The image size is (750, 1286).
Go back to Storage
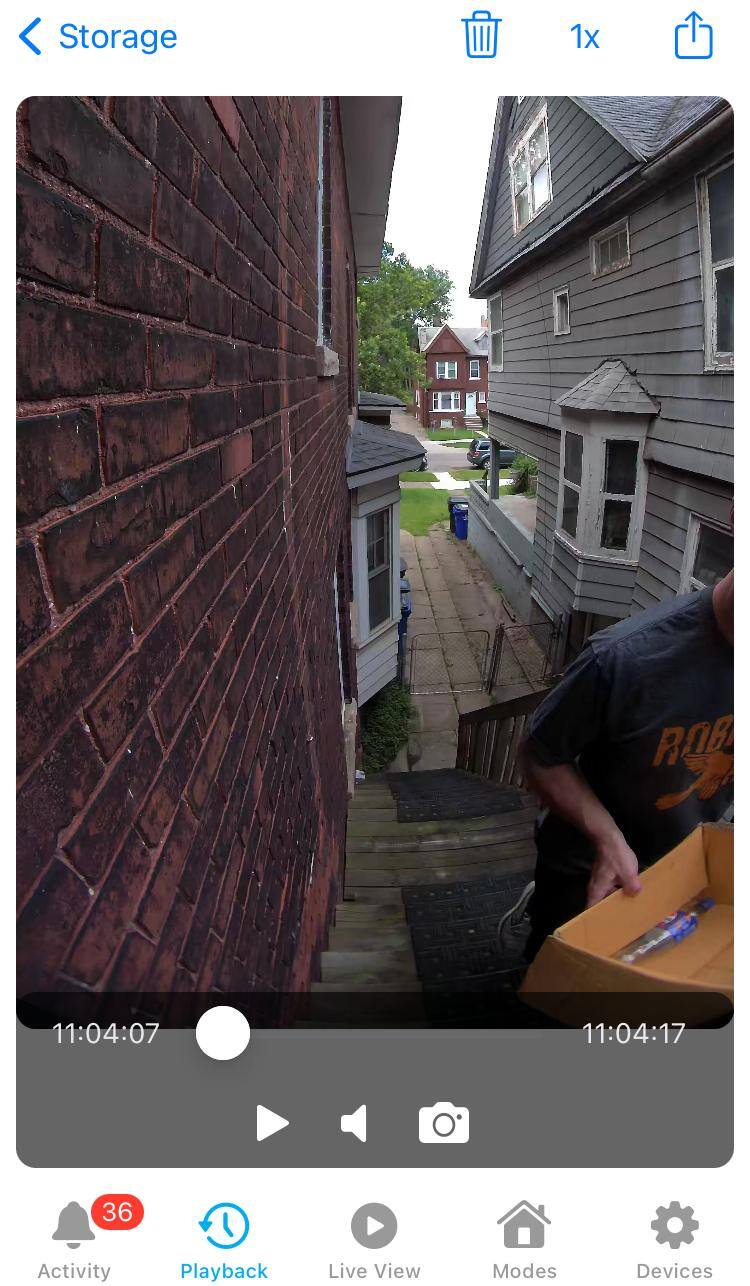pyautogui.click(x=97, y=37)
